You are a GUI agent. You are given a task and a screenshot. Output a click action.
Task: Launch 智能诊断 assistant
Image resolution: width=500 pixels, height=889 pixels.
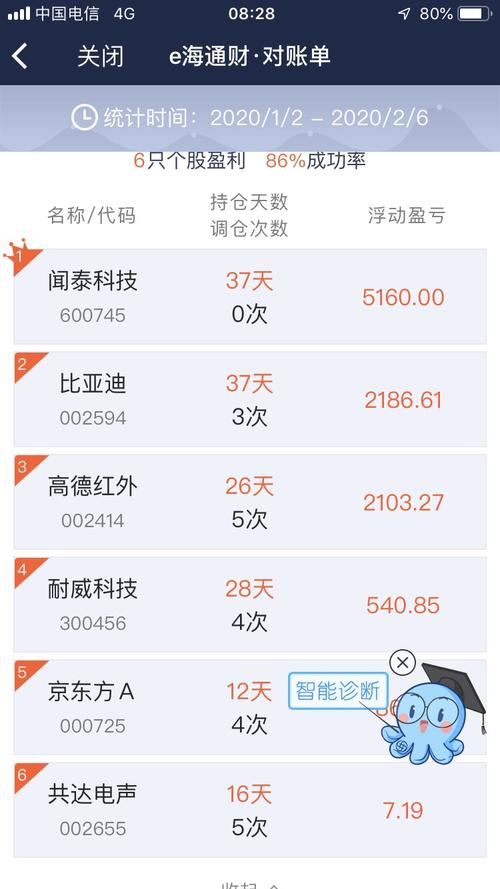tap(338, 691)
